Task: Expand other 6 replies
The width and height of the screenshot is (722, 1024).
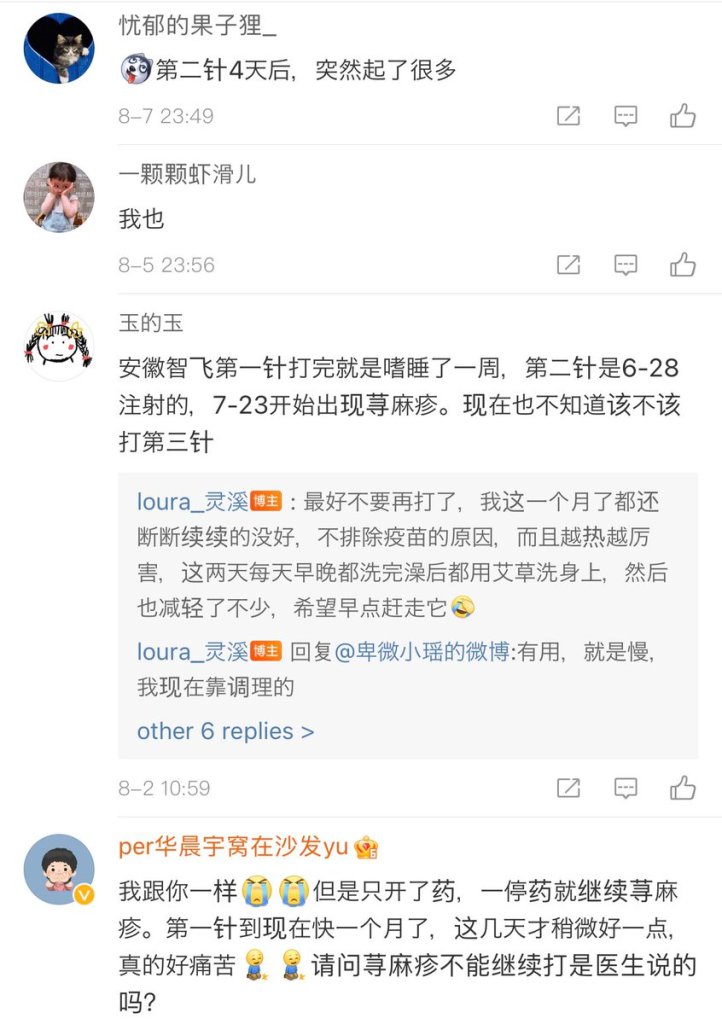Action: (226, 731)
